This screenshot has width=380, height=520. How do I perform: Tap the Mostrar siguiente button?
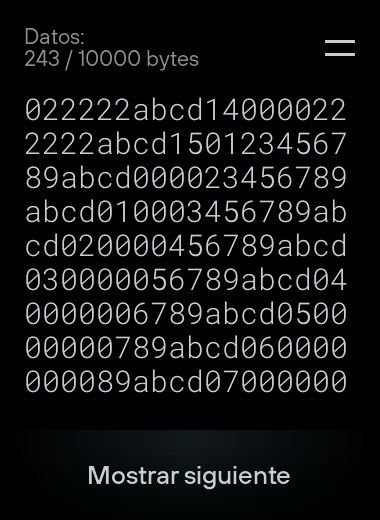189,475
